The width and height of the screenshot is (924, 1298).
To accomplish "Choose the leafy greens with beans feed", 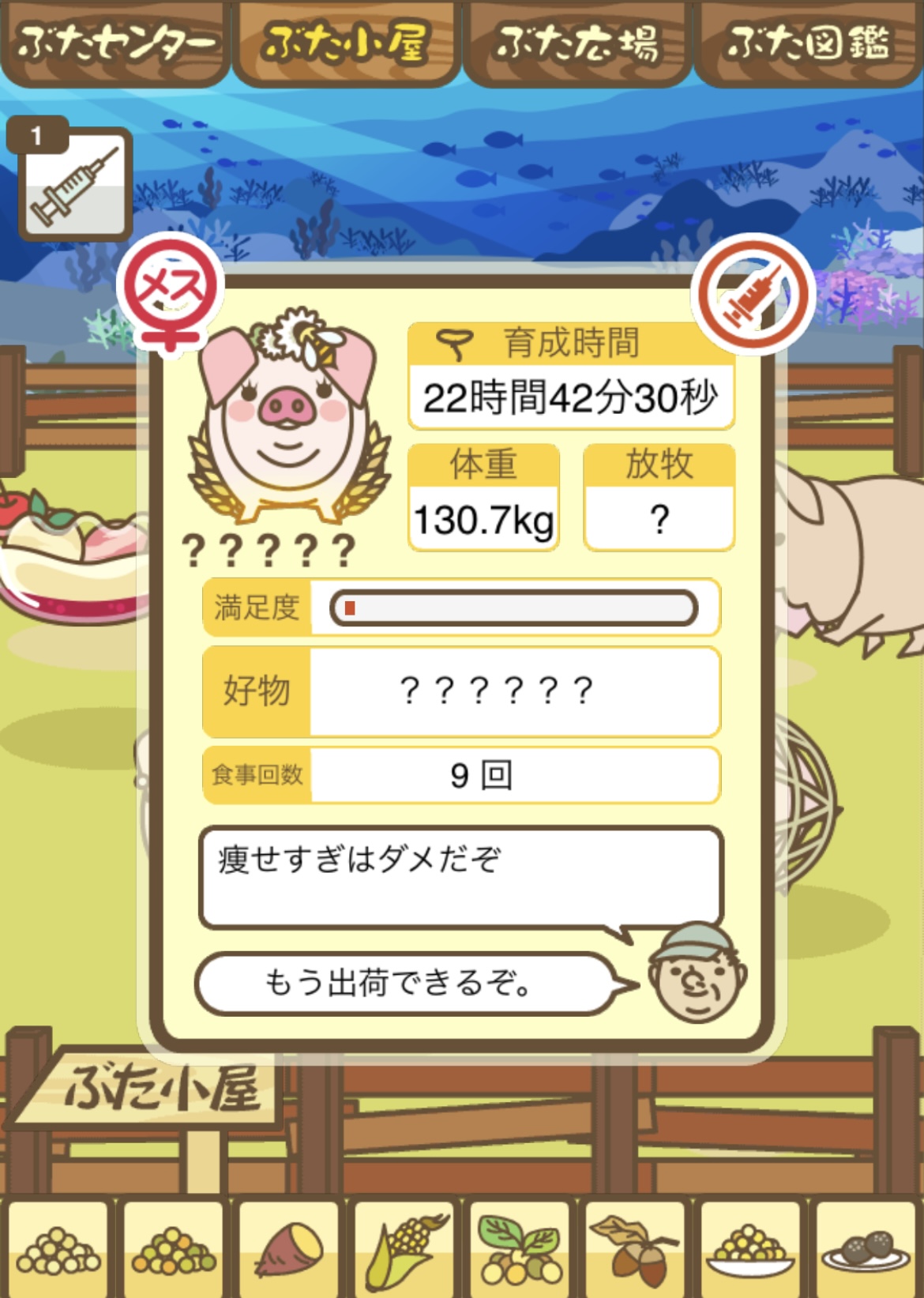I will click(x=520, y=1251).
